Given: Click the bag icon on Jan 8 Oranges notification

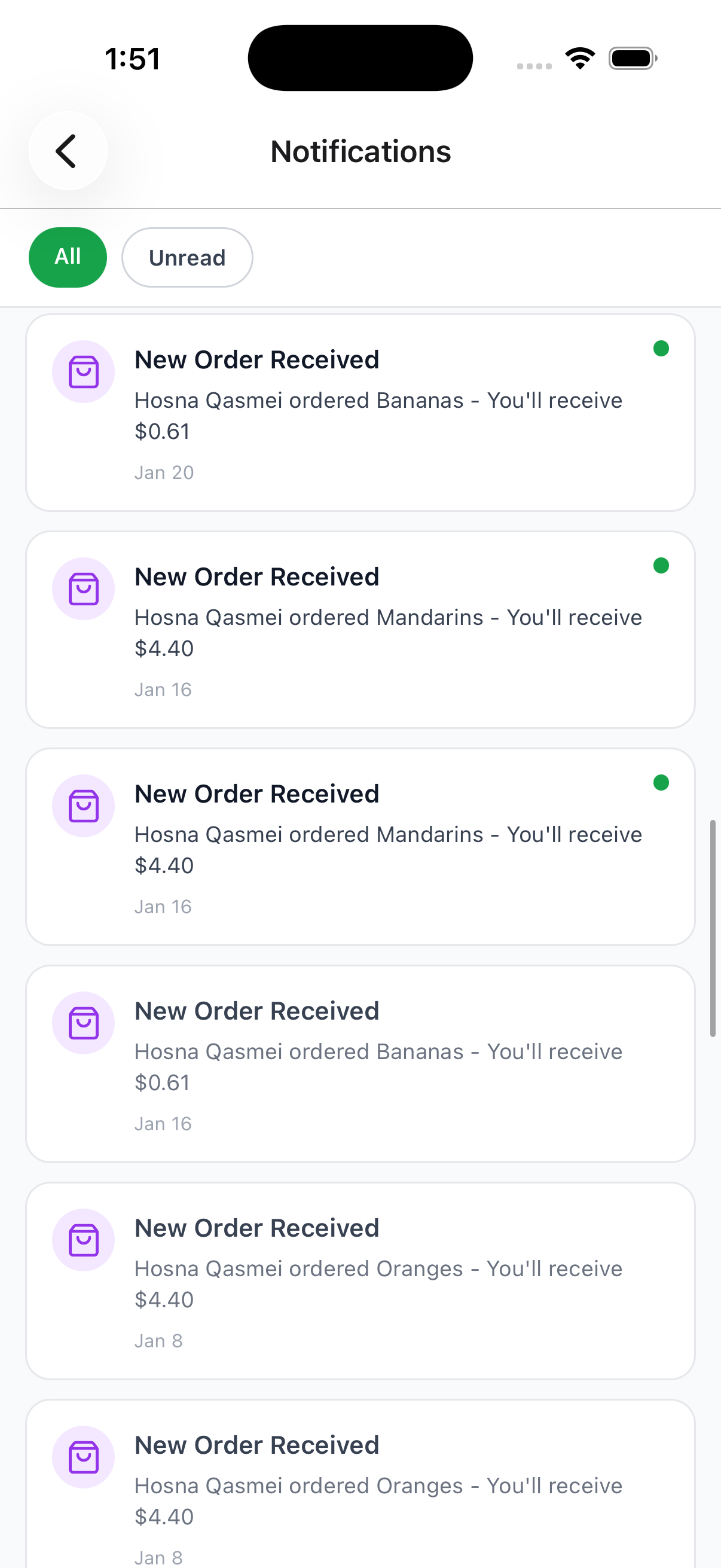Looking at the screenshot, I should point(83,1240).
